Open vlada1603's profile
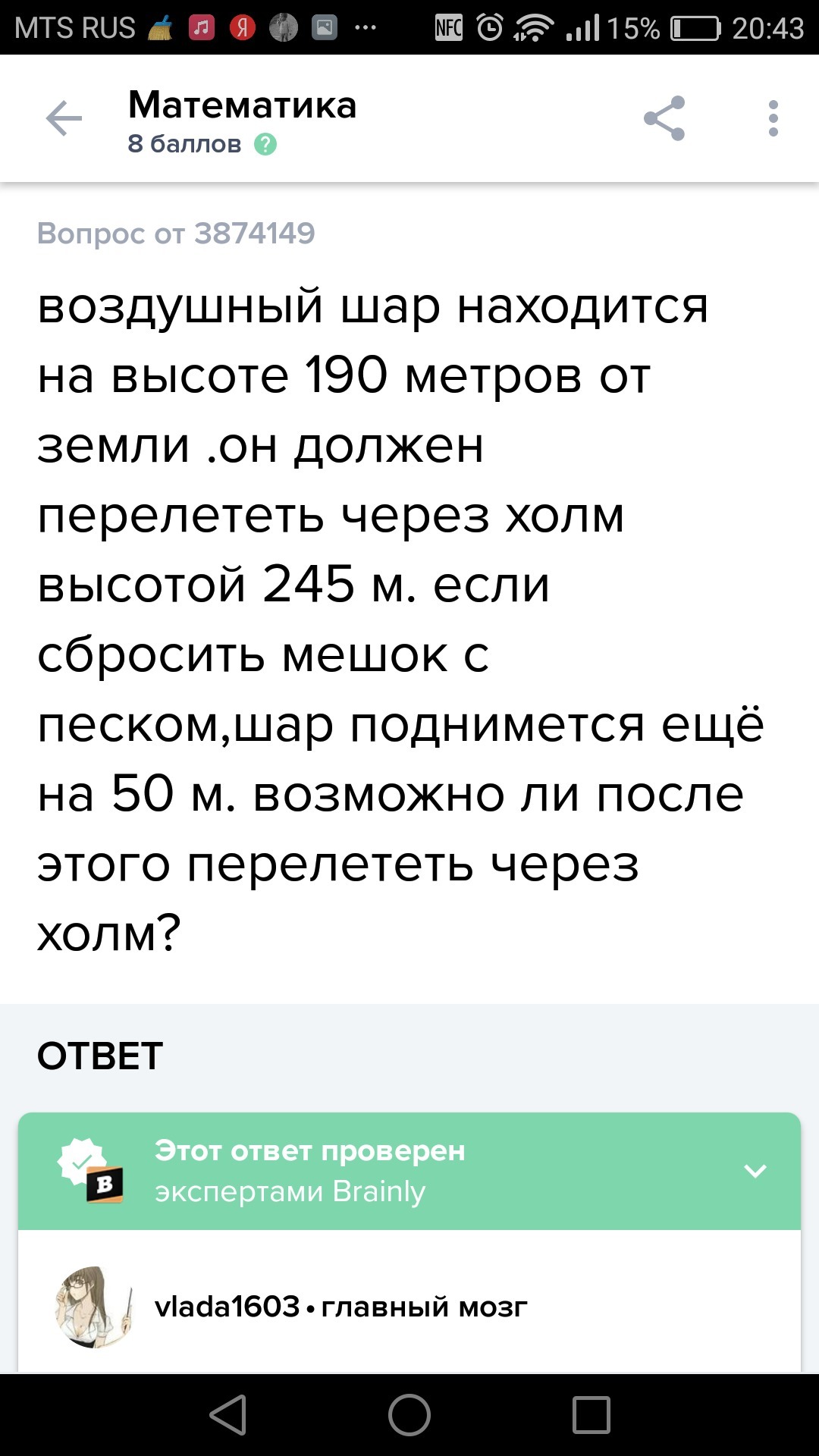Screen dimensions: 819x1456 pos(227,1307)
